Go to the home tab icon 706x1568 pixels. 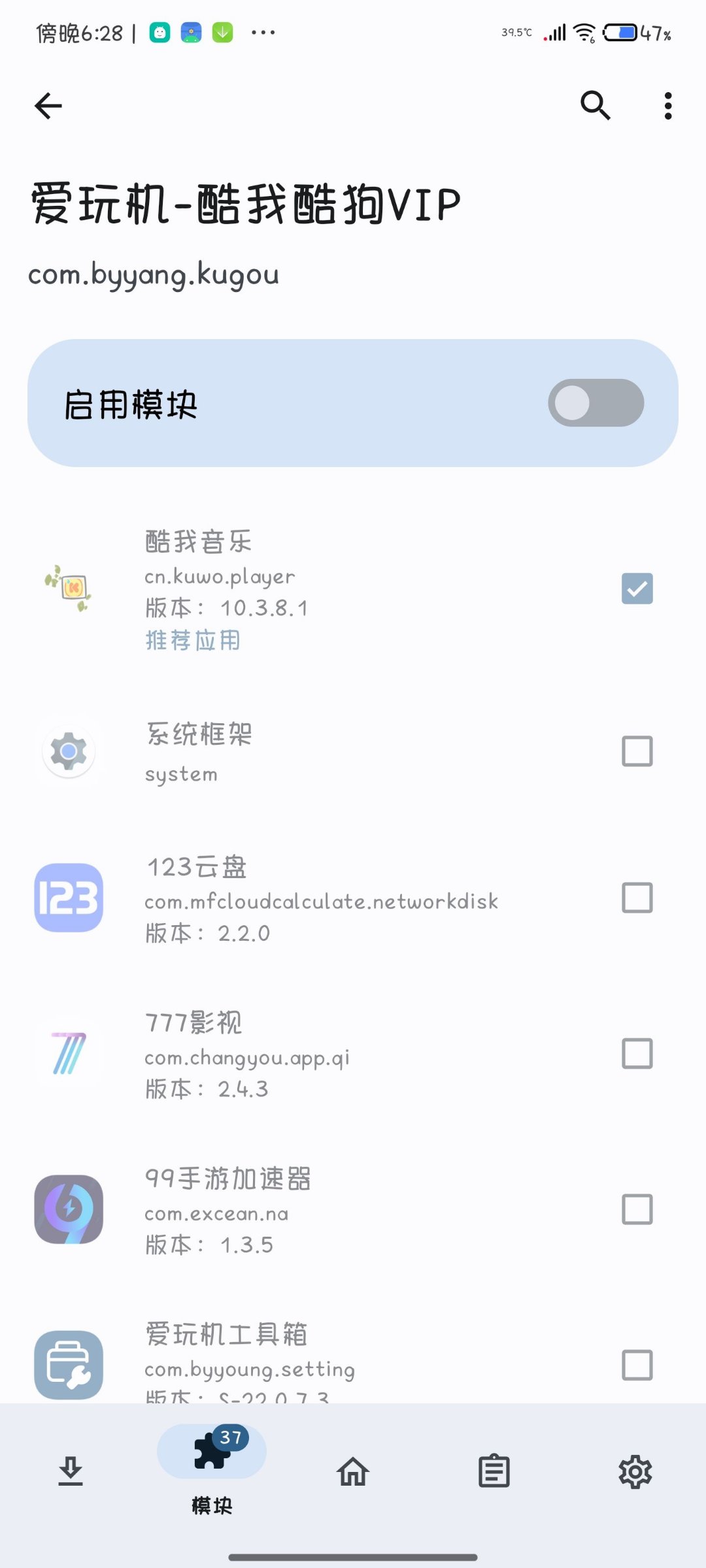coord(352,1471)
